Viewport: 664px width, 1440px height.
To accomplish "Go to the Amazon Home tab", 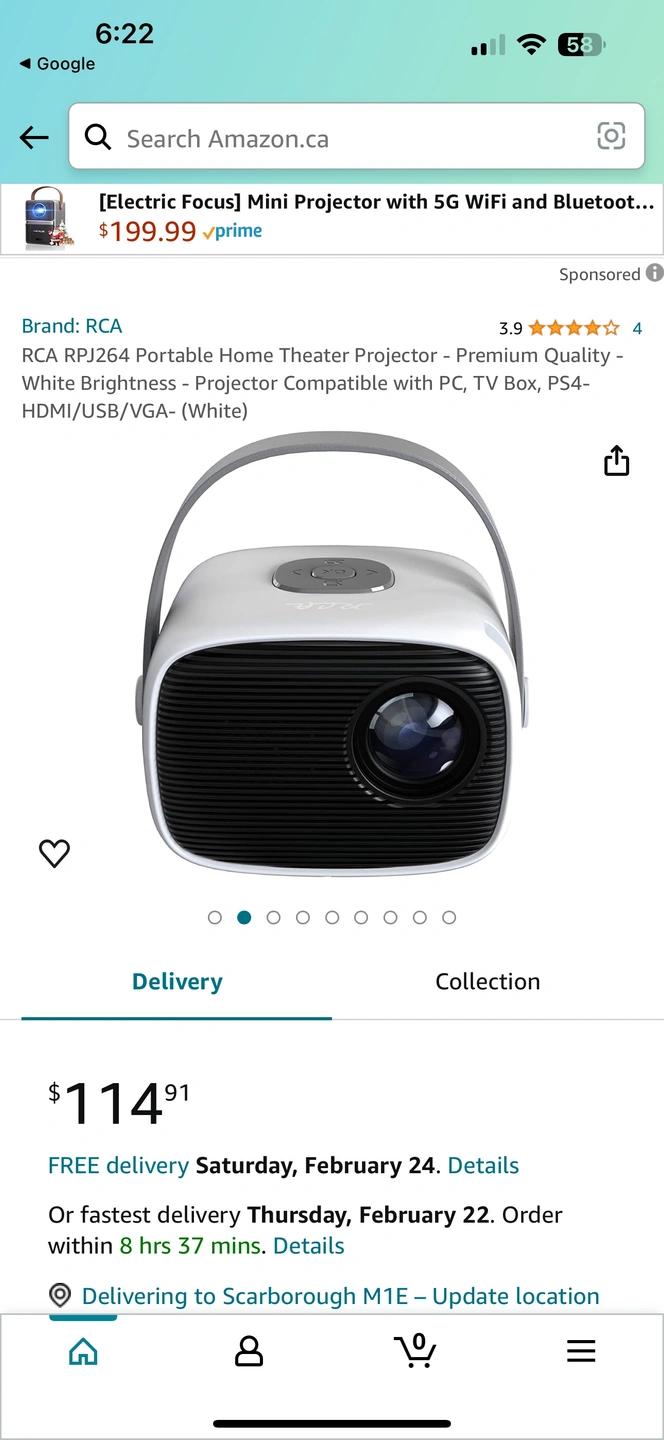I will (83, 1352).
